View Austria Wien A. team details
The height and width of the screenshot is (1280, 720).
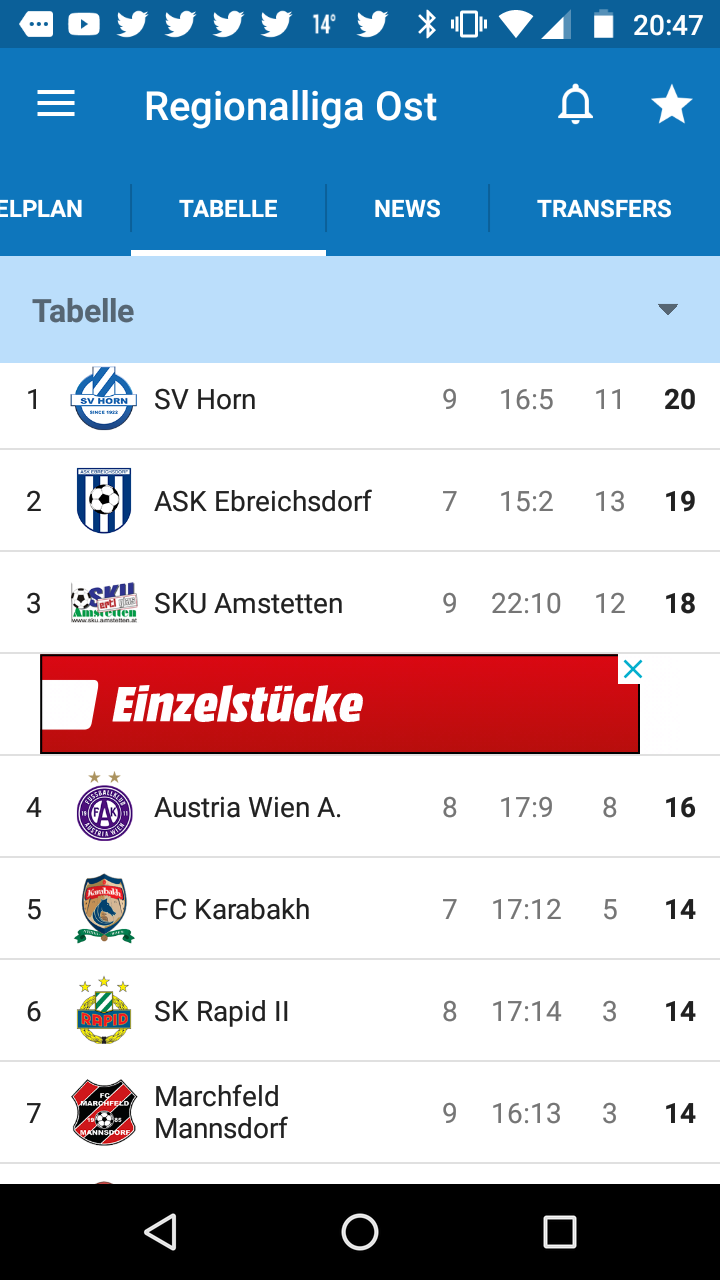(360, 807)
